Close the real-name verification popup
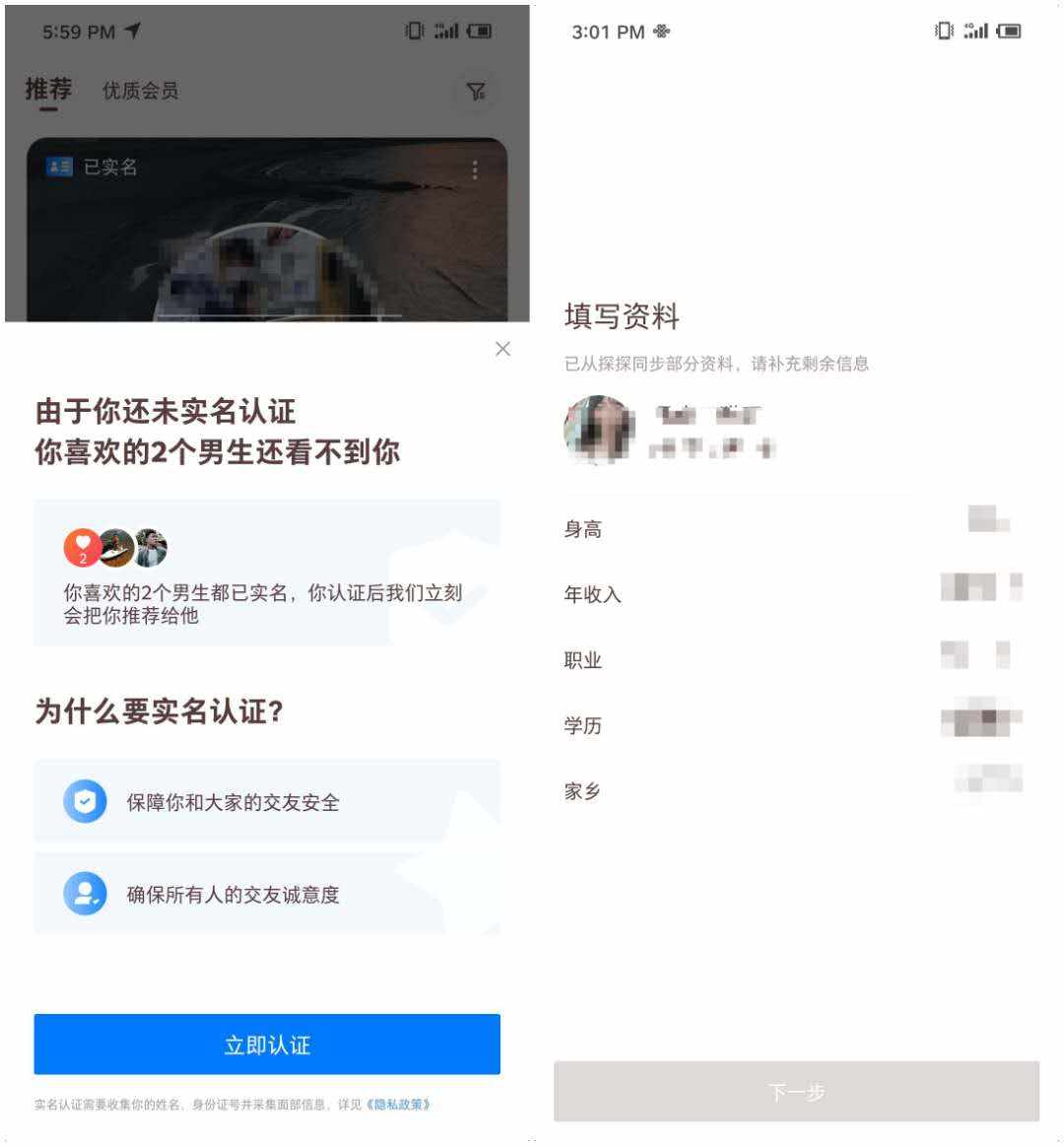Screen dimensions: 1064x1146 [x=502, y=349]
